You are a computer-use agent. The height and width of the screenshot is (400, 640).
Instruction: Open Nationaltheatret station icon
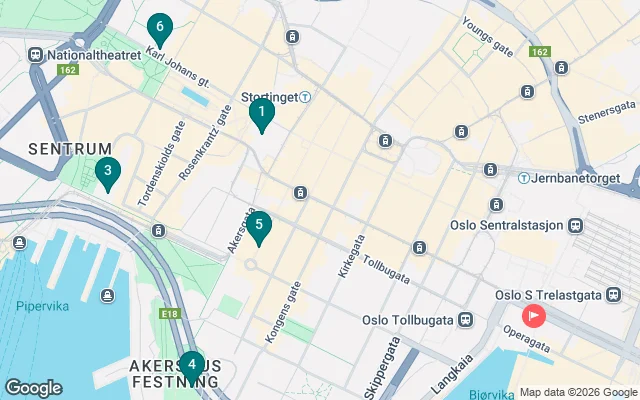(x=35, y=55)
